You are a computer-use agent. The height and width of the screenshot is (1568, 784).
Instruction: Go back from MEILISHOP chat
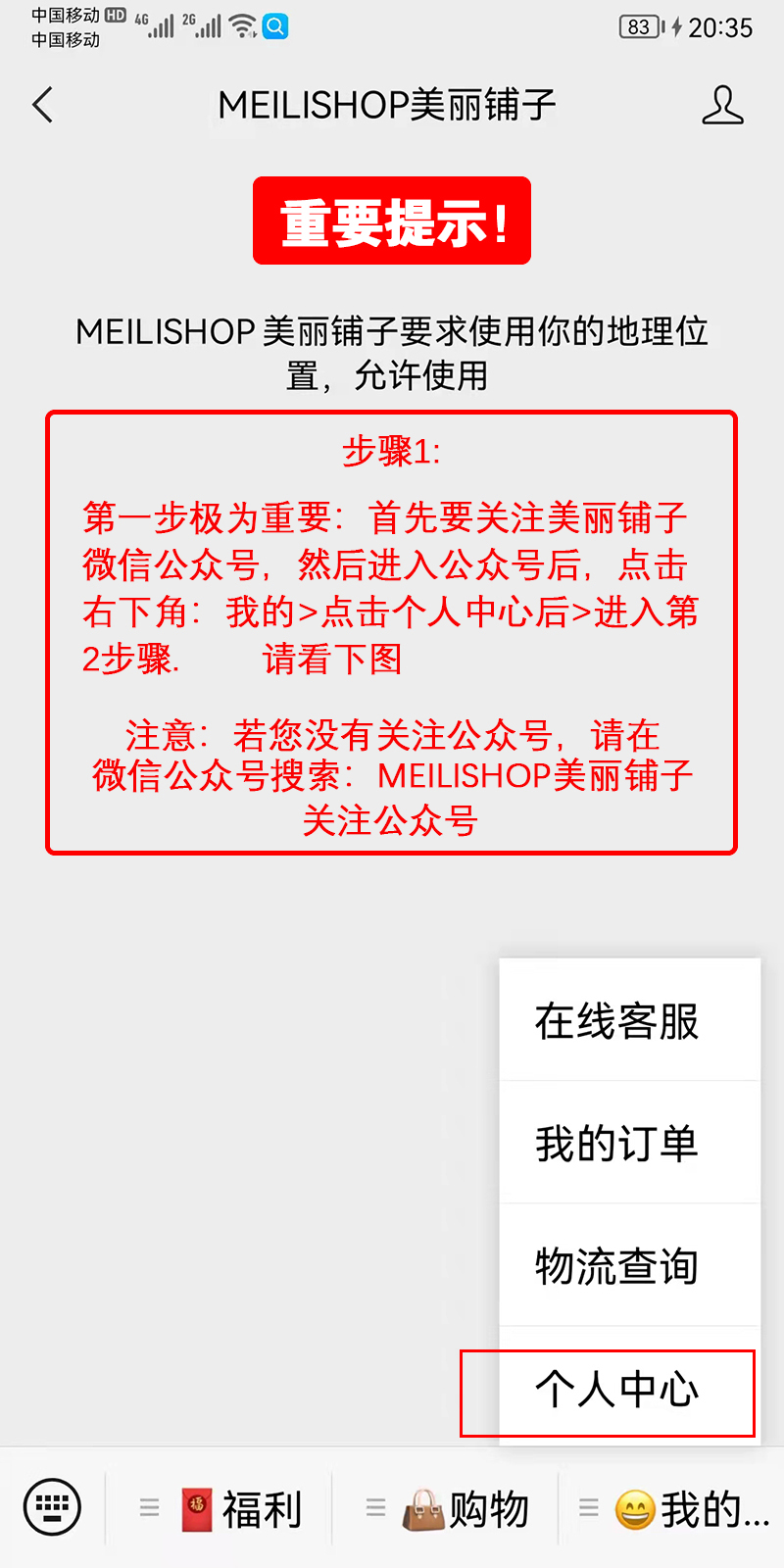[42, 105]
